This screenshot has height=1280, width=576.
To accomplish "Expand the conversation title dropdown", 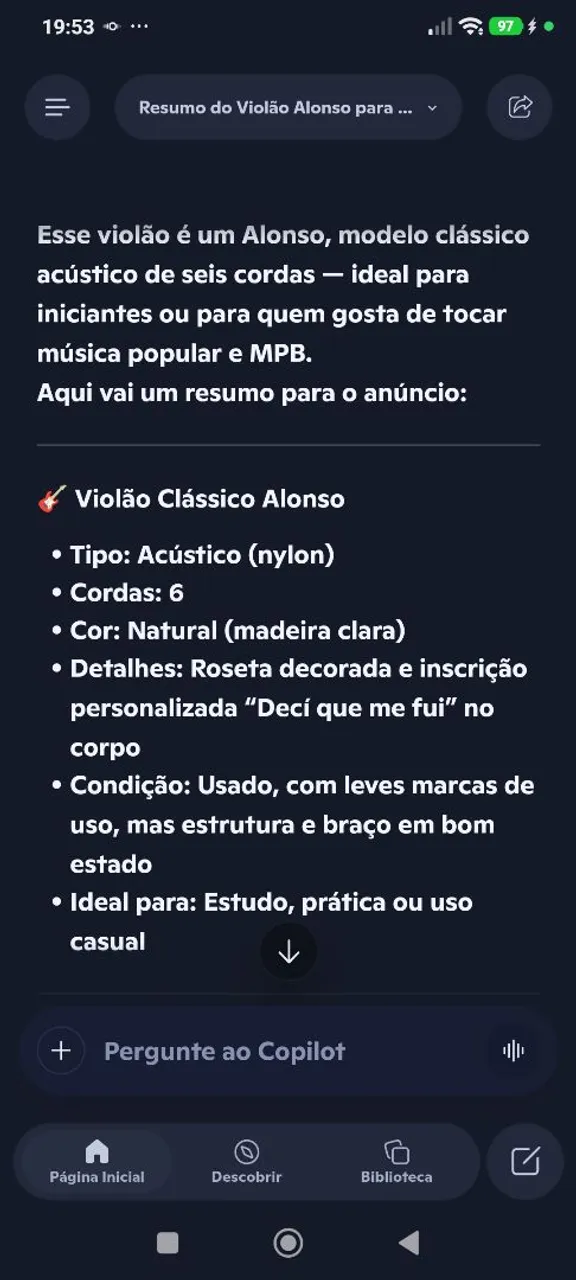I will pyautogui.click(x=288, y=107).
